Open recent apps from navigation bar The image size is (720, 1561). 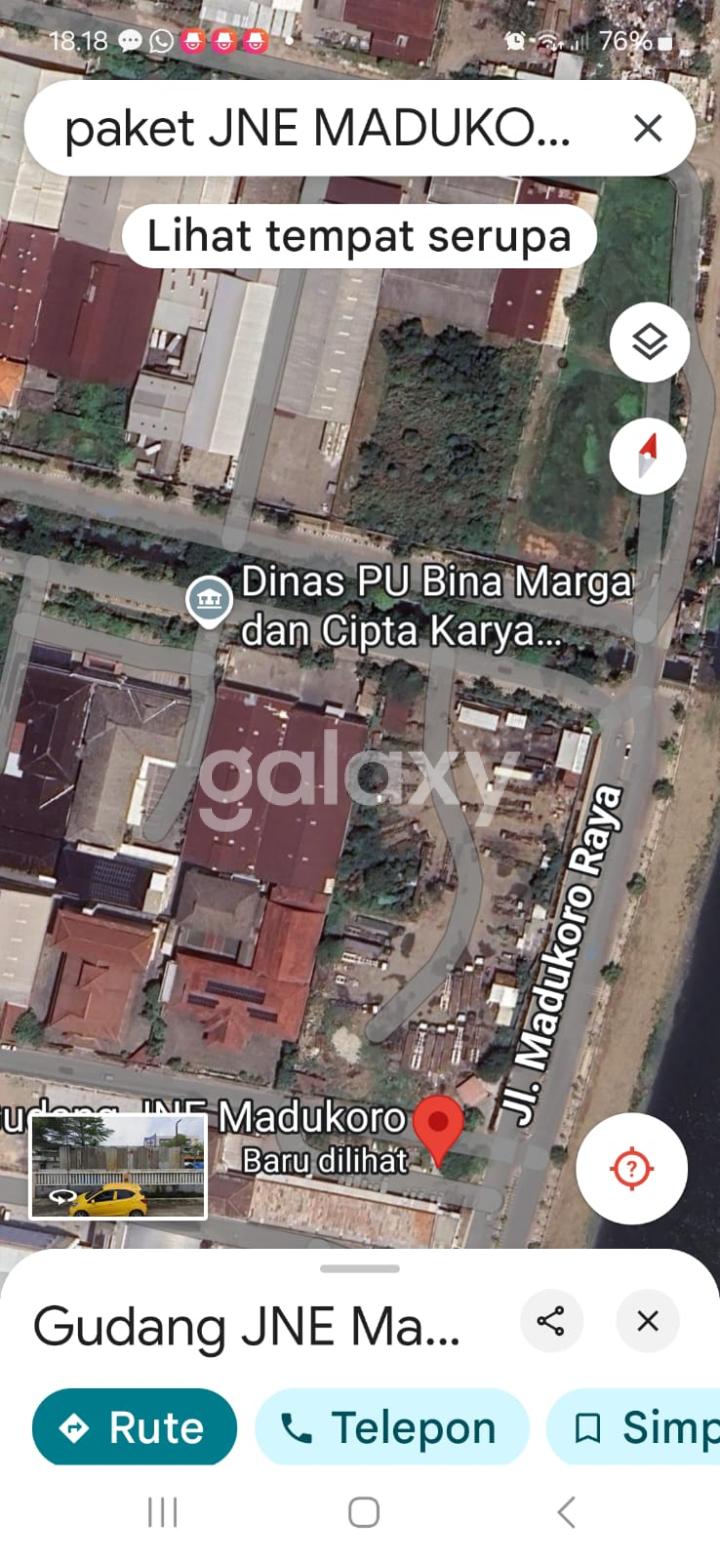tap(162, 1512)
